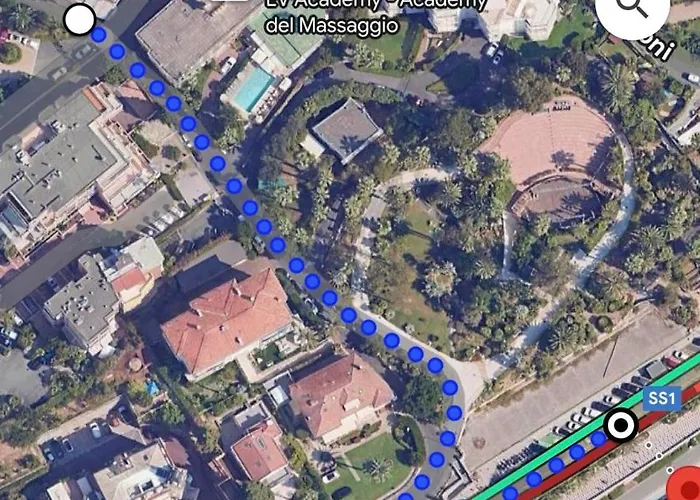
Task: Open the search magnifier icon
Action: click(x=633, y=10)
